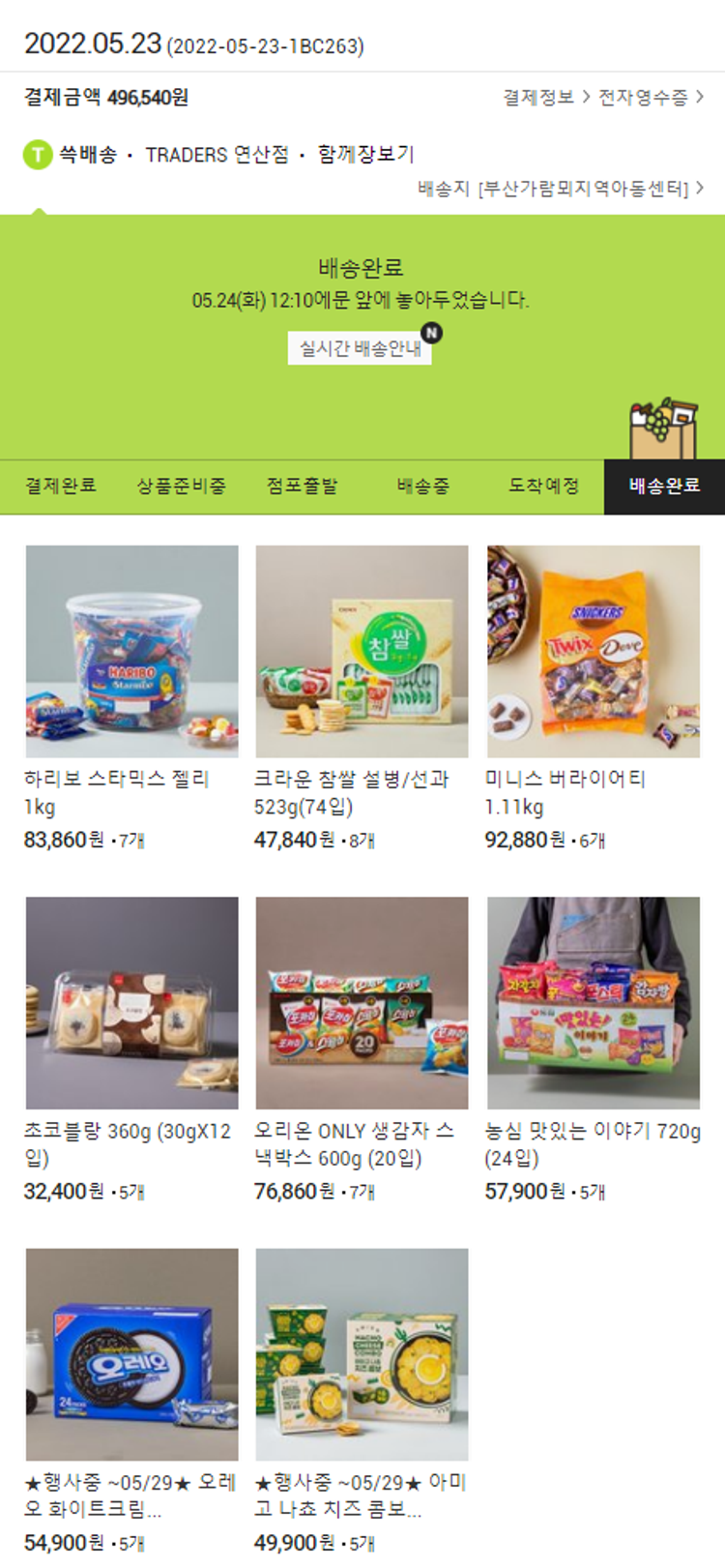Open the 크라운 참쌀 설병/선과 product
The height and width of the screenshot is (1568, 725).
(362, 651)
